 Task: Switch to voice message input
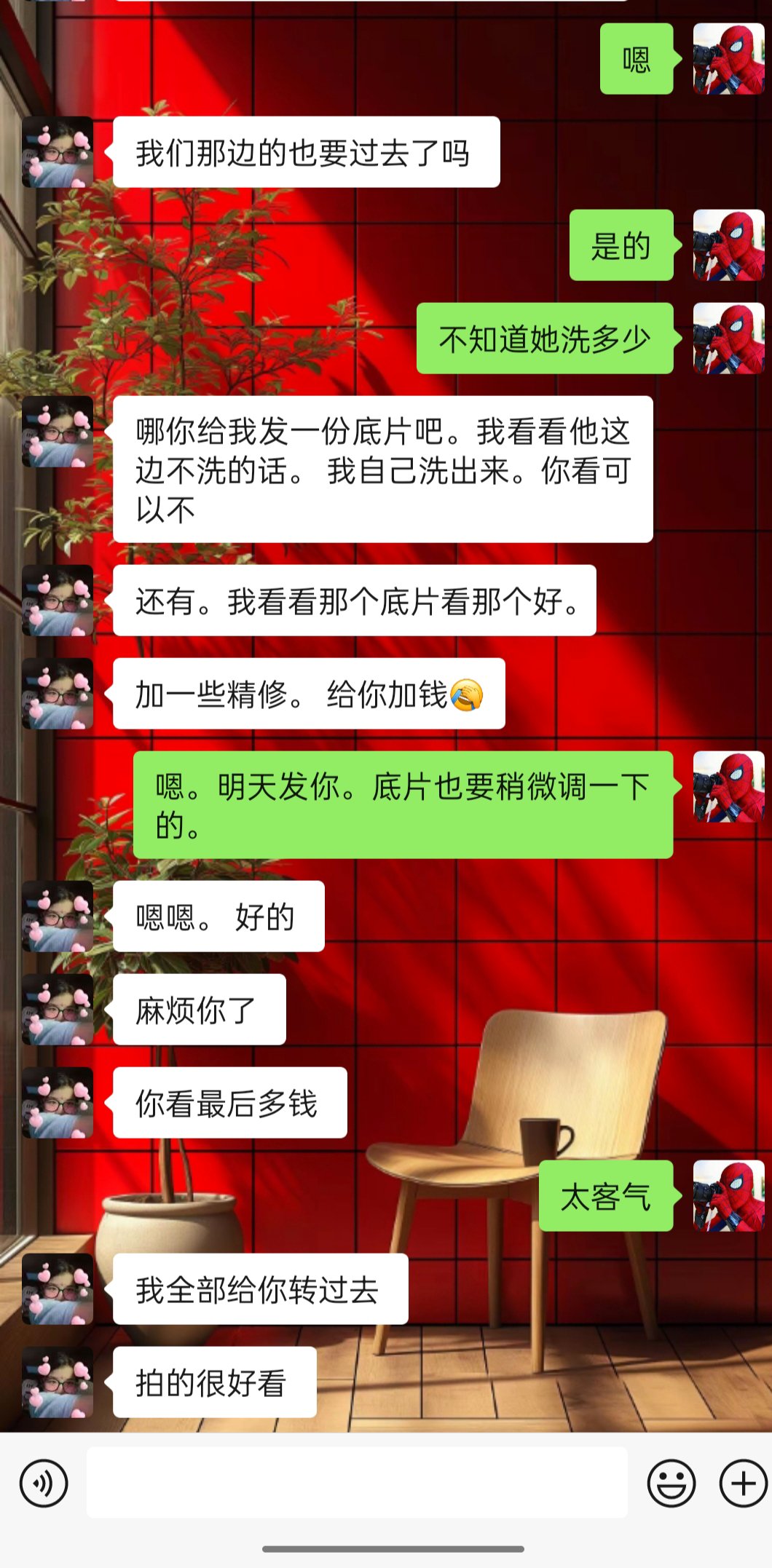[44, 1483]
